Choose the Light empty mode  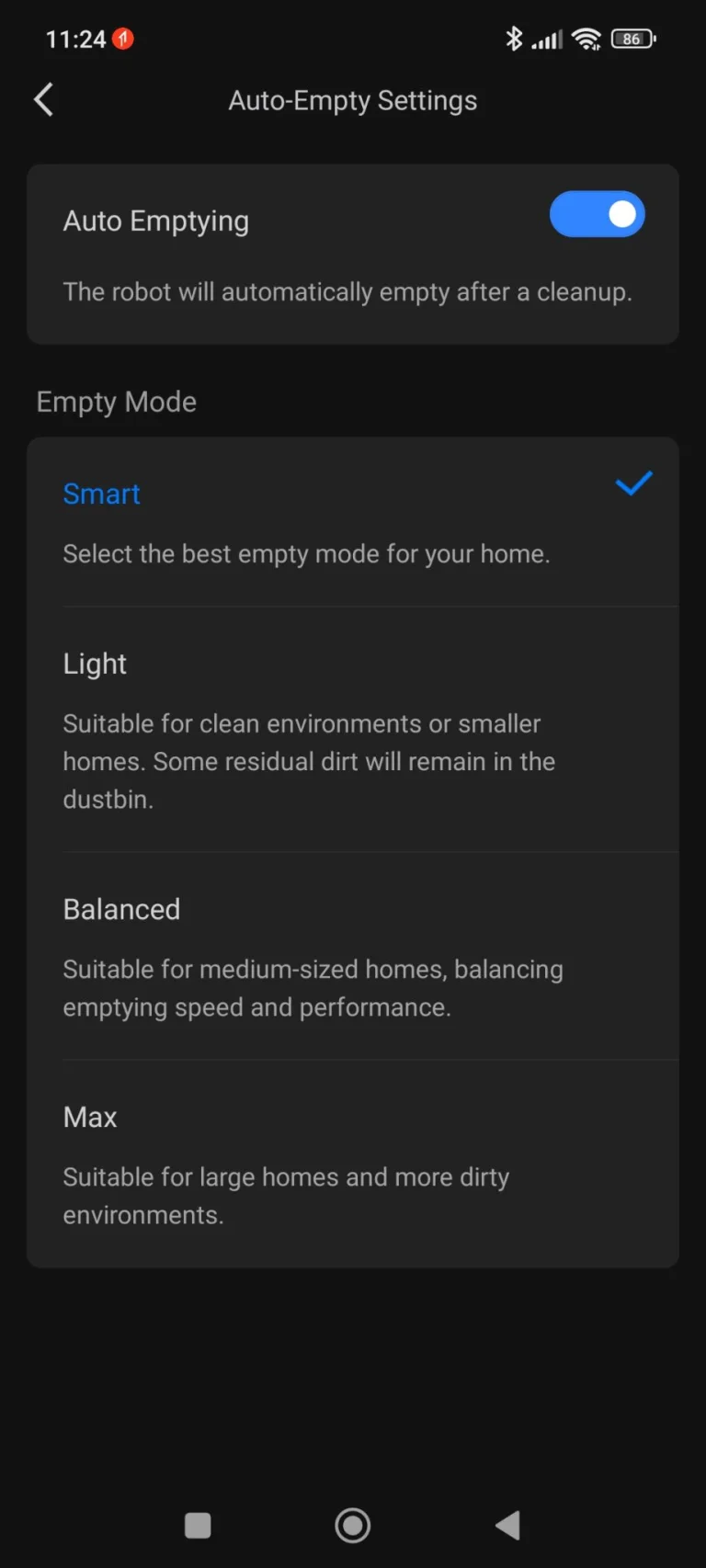tap(352, 729)
